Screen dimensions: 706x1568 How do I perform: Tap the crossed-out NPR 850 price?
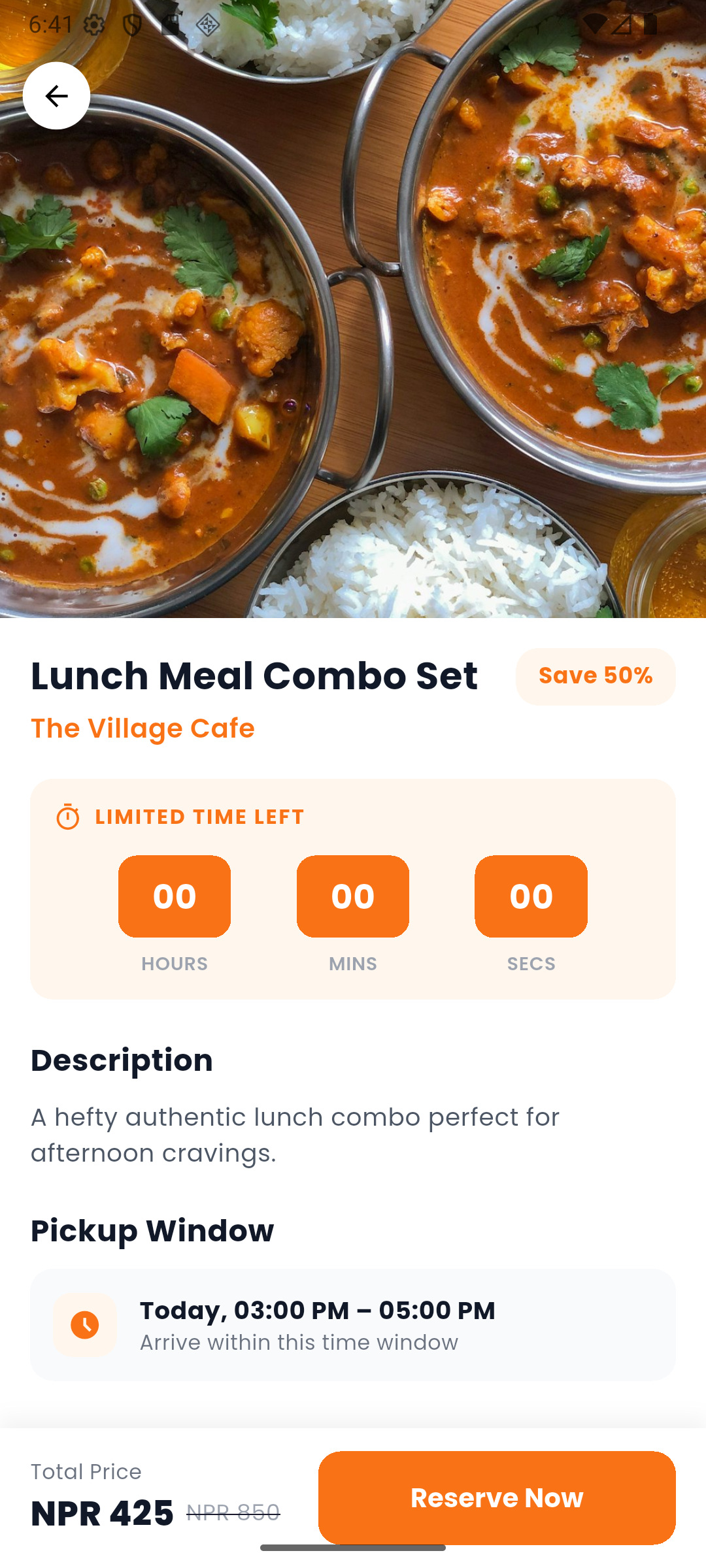[233, 1513]
